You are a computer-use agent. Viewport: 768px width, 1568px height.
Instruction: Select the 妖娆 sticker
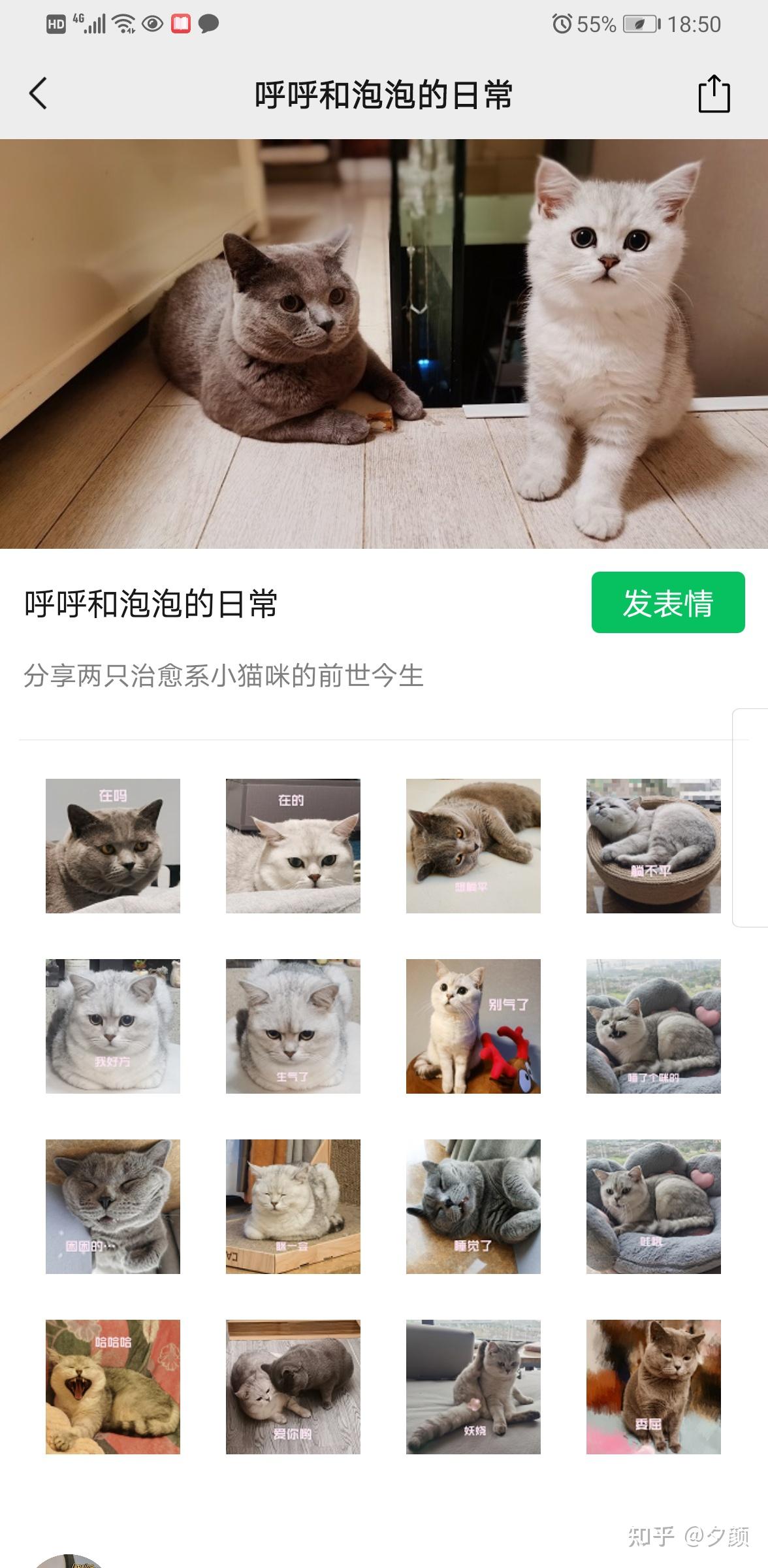click(x=473, y=1386)
